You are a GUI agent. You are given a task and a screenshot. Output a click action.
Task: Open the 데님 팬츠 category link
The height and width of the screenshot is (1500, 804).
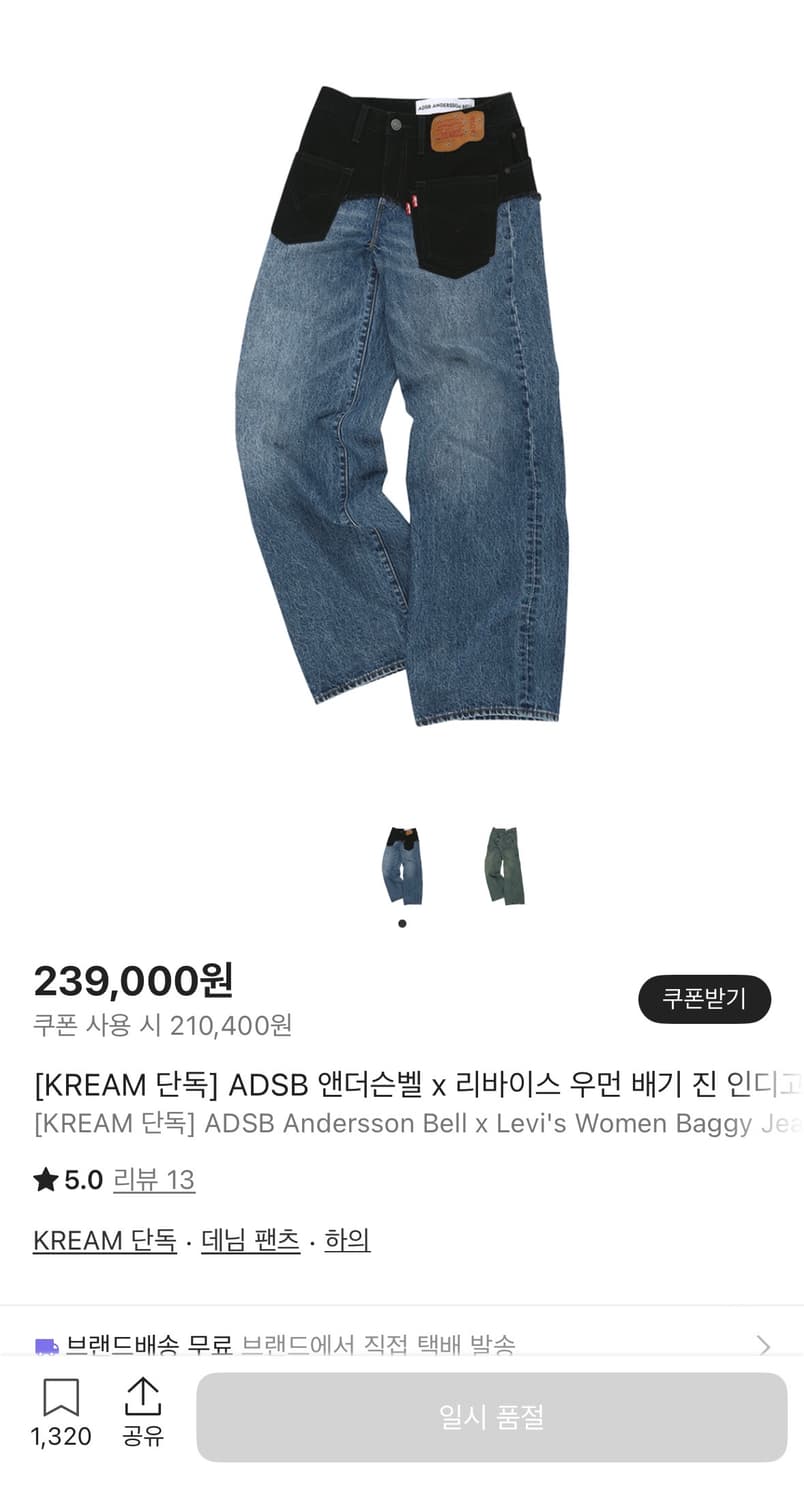[249, 1240]
